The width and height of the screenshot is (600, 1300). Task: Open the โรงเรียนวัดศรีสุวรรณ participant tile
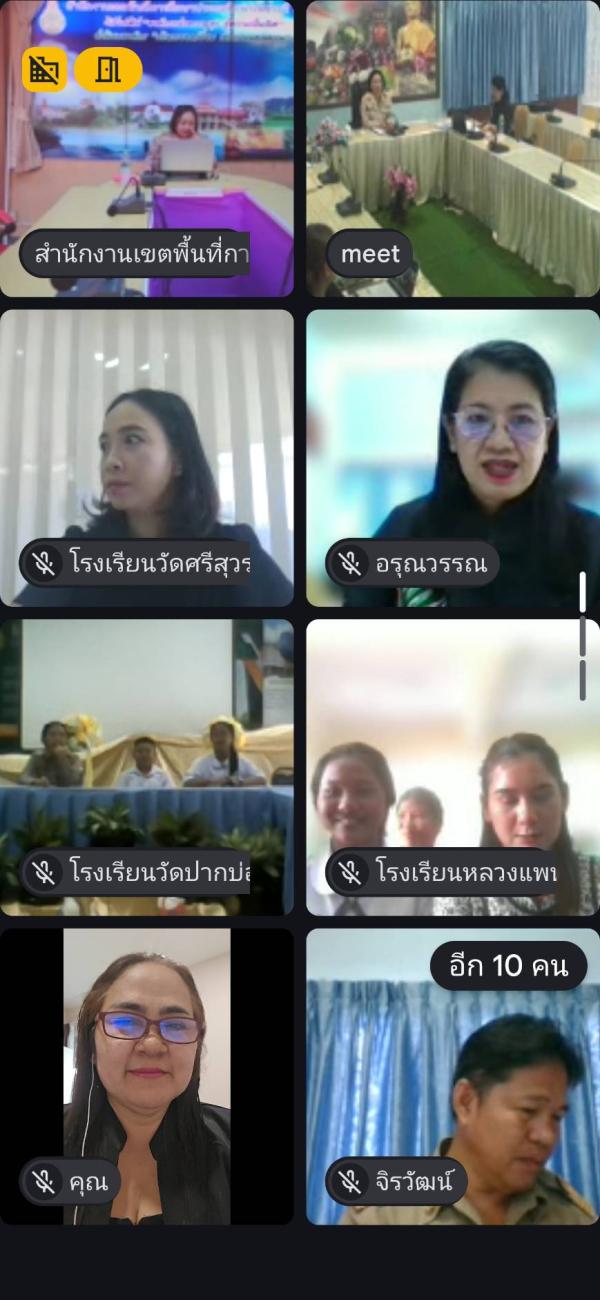tap(147, 457)
